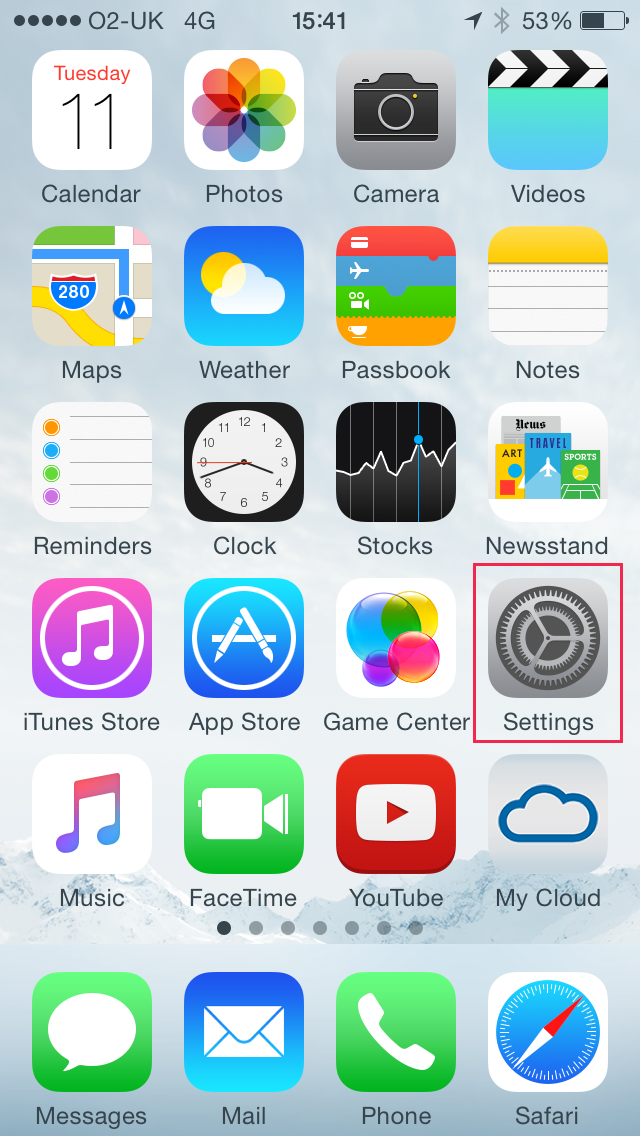
Task: Open Maps
Action: (92, 286)
